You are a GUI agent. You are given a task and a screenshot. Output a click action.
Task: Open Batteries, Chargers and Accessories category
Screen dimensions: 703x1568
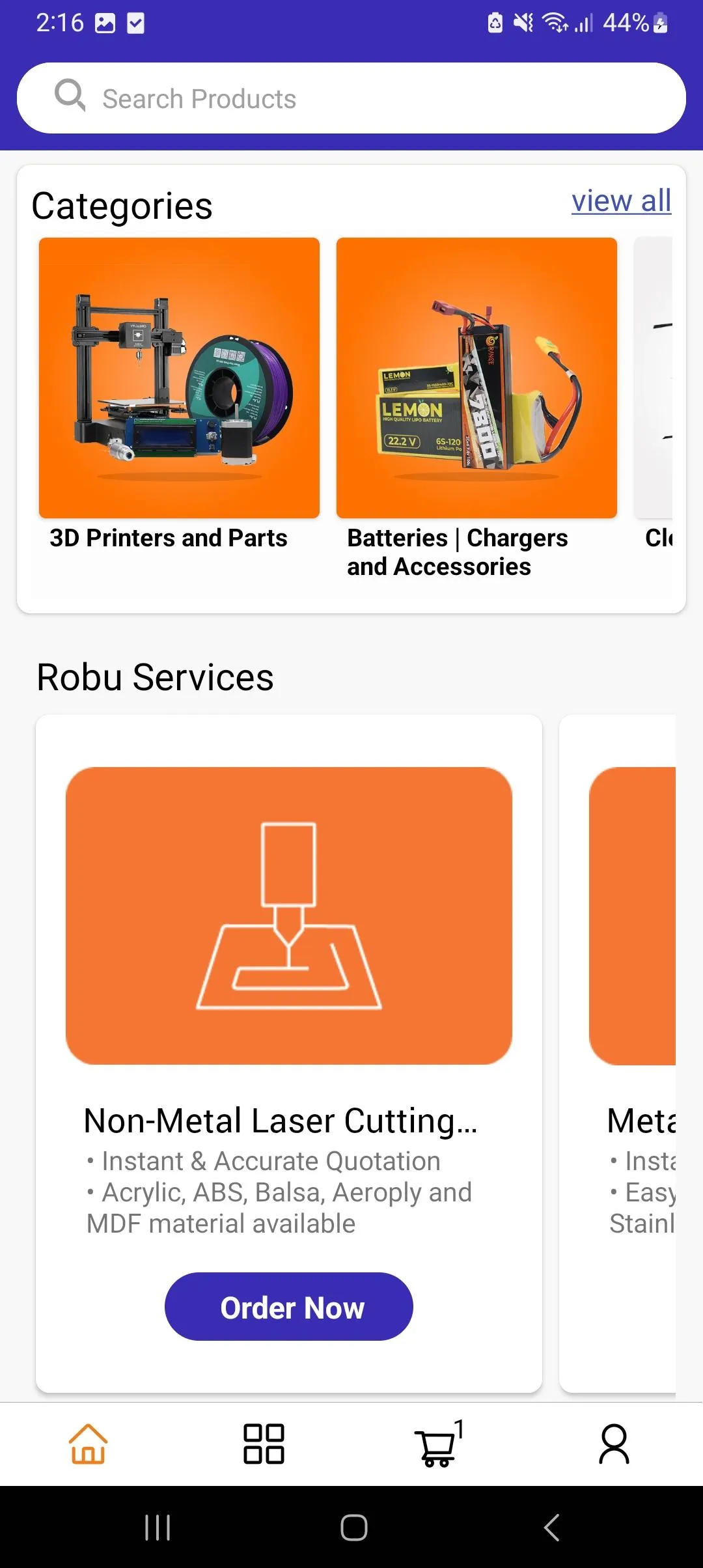476,378
